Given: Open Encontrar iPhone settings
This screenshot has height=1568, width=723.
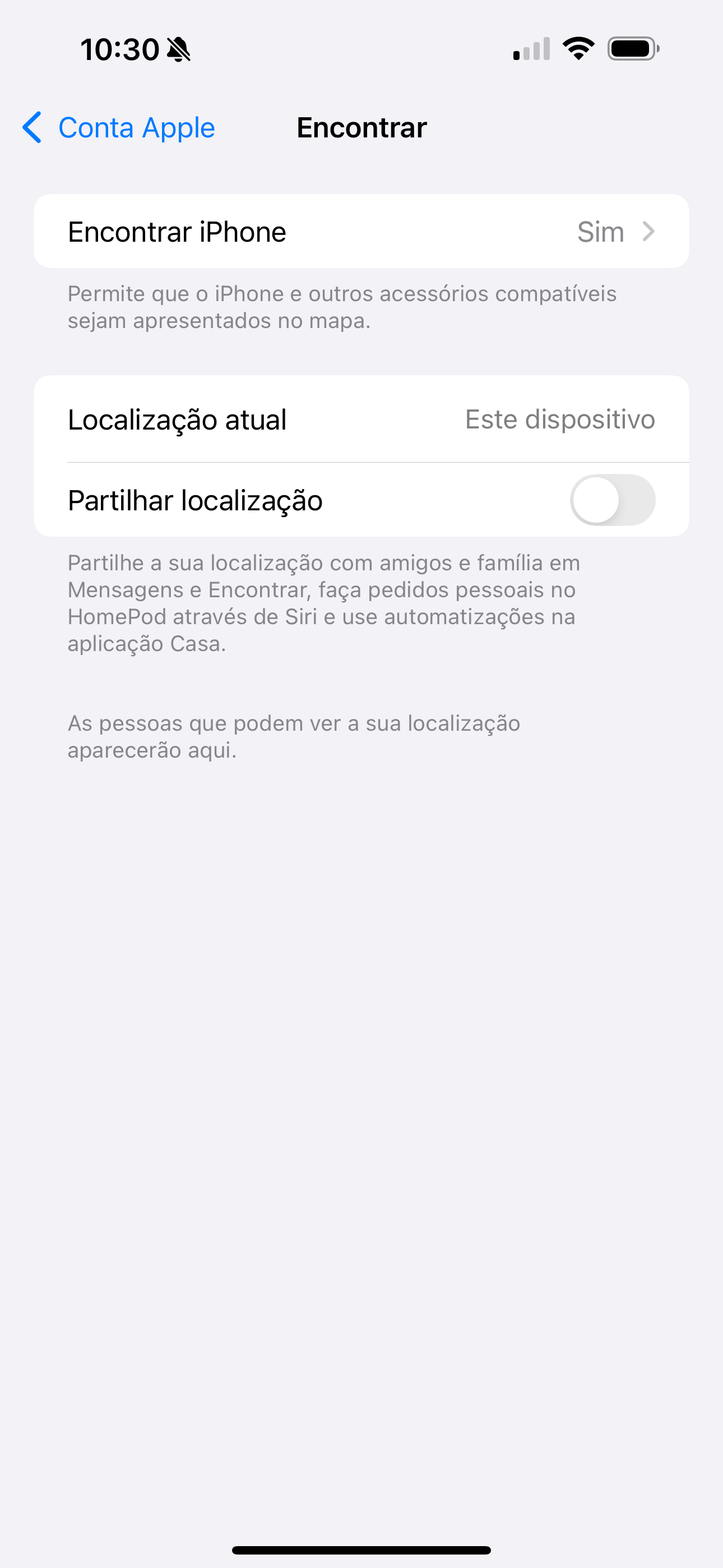Looking at the screenshot, I should point(361,231).
